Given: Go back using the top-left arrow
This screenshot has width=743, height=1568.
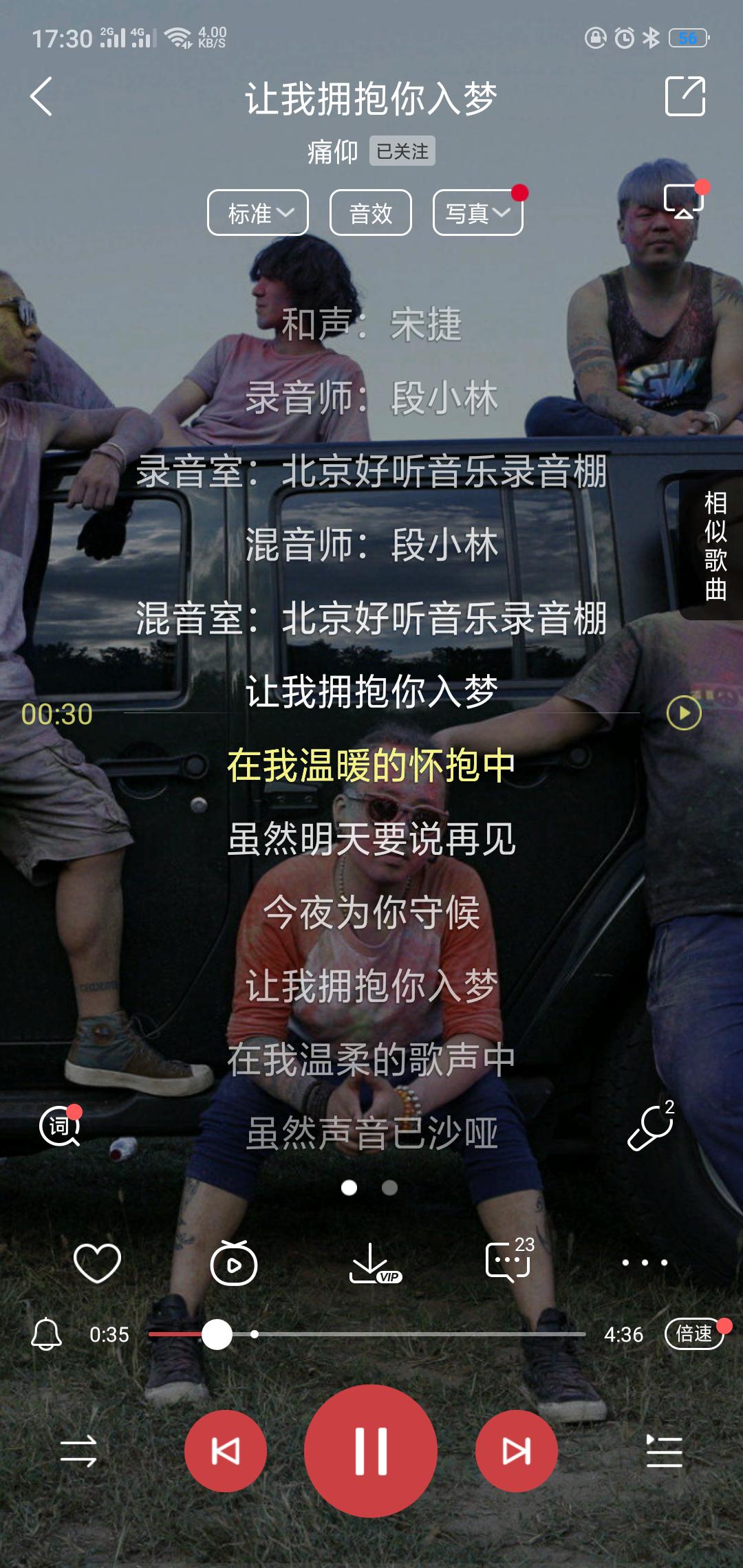Looking at the screenshot, I should pos(41,96).
